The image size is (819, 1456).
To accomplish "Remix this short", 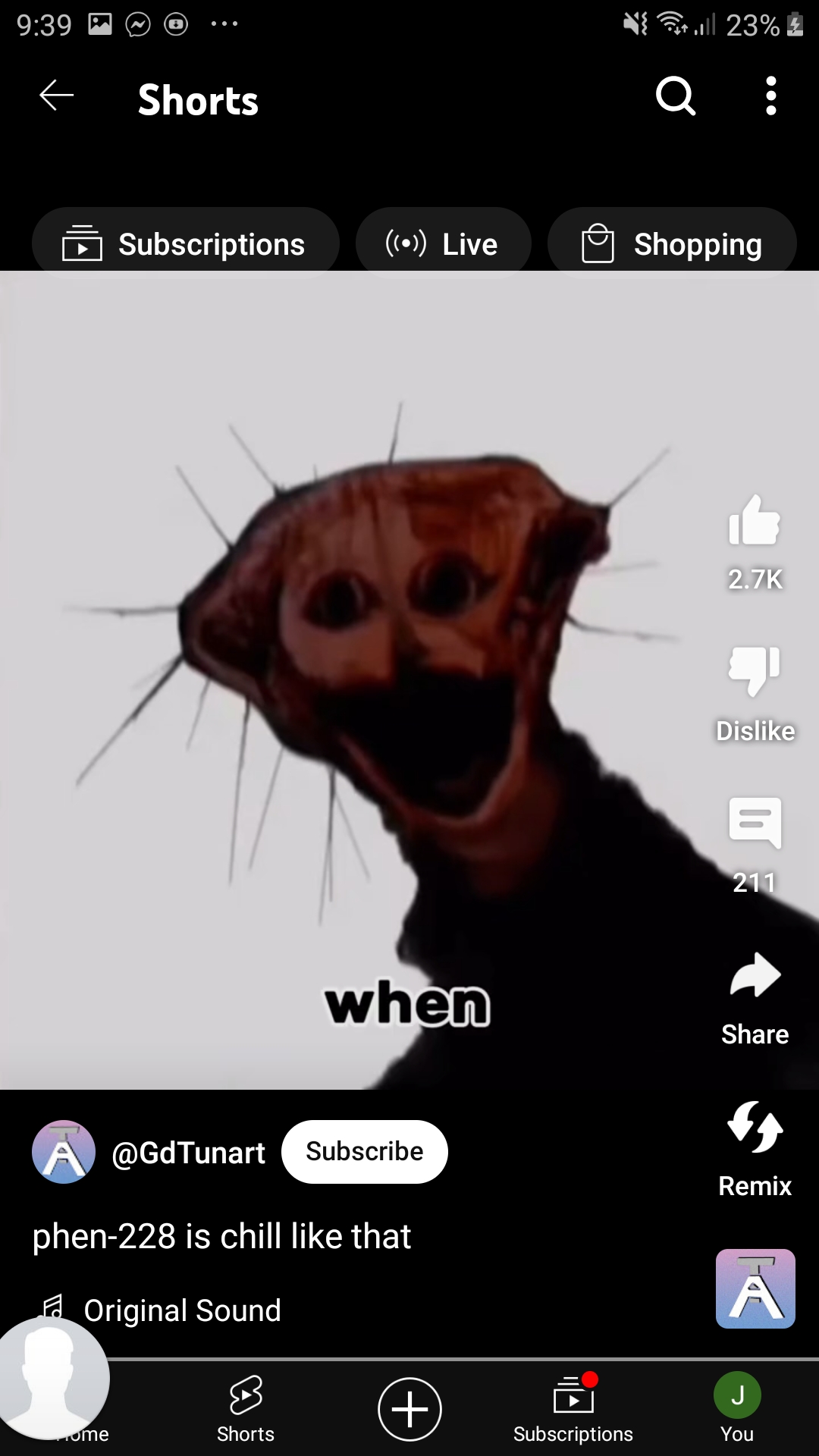I will click(x=755, y=1128).
